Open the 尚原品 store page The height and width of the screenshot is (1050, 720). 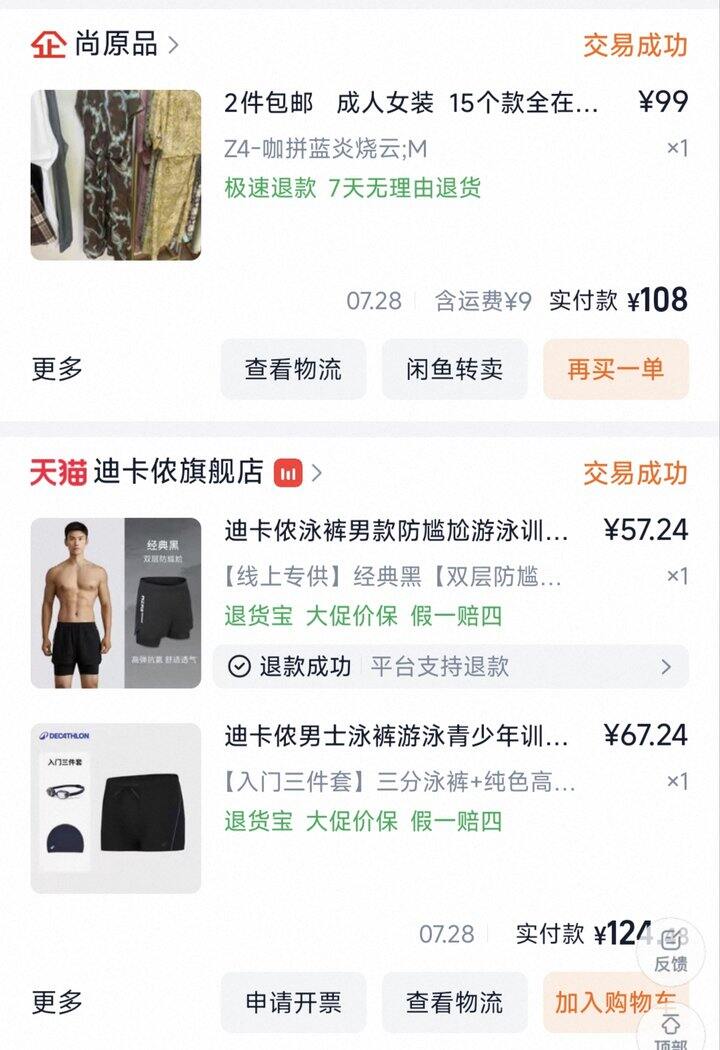(x=104, y=44)
